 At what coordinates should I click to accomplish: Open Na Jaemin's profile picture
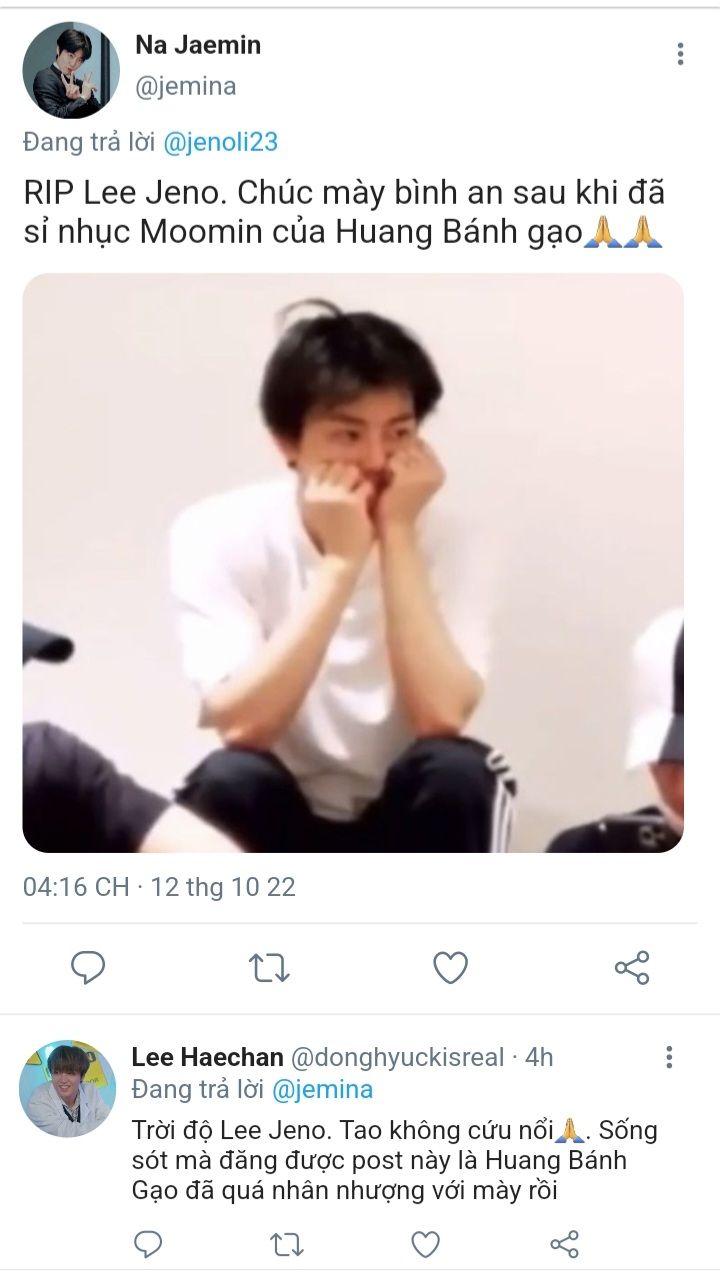click(x=71, y=71)
